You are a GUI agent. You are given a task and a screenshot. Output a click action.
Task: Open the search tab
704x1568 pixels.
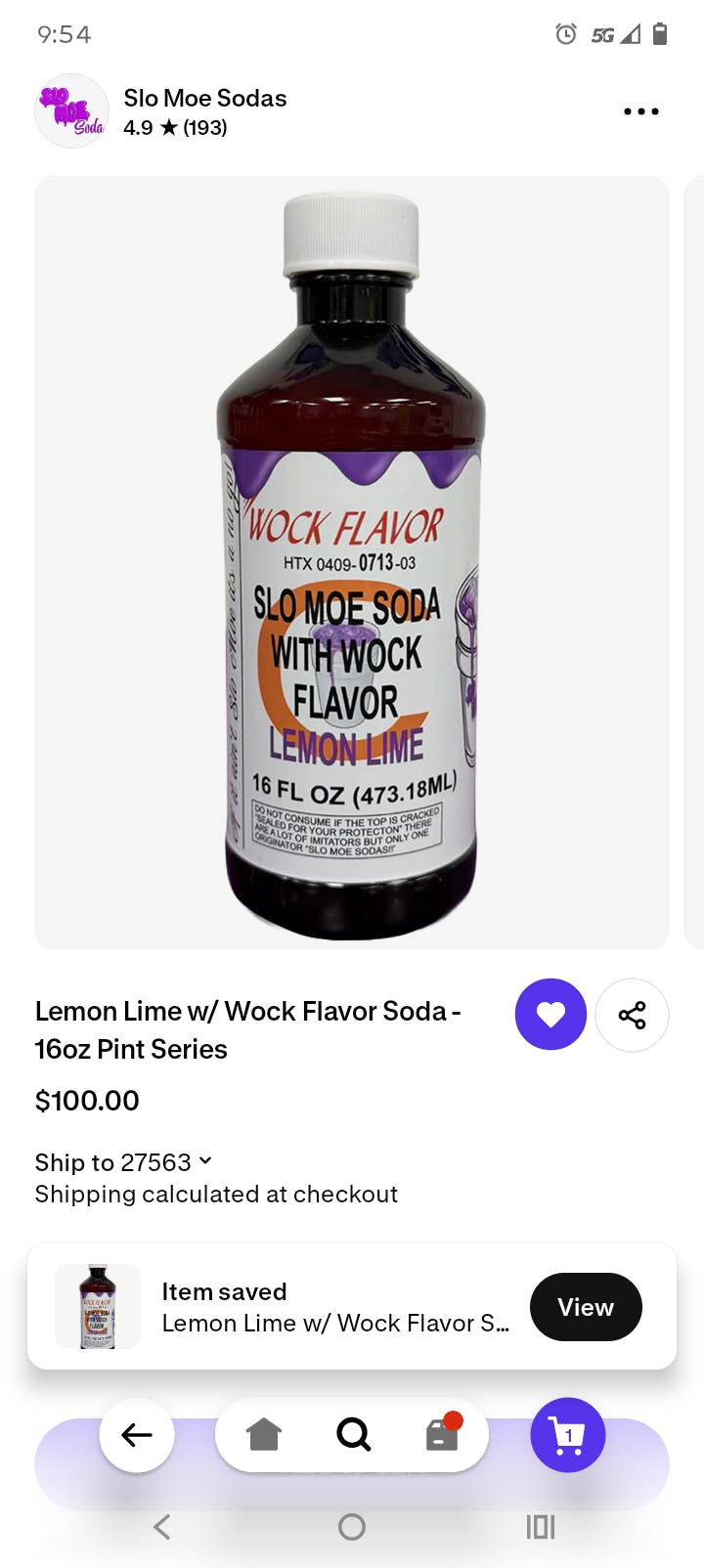click(353, 1435)
